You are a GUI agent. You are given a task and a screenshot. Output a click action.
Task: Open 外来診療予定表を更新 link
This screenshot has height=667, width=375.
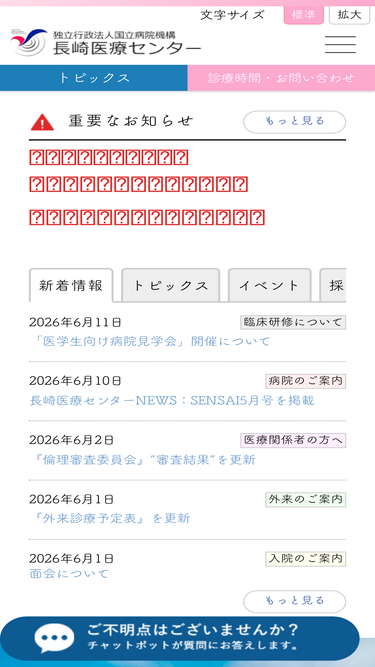pos(111,519)
